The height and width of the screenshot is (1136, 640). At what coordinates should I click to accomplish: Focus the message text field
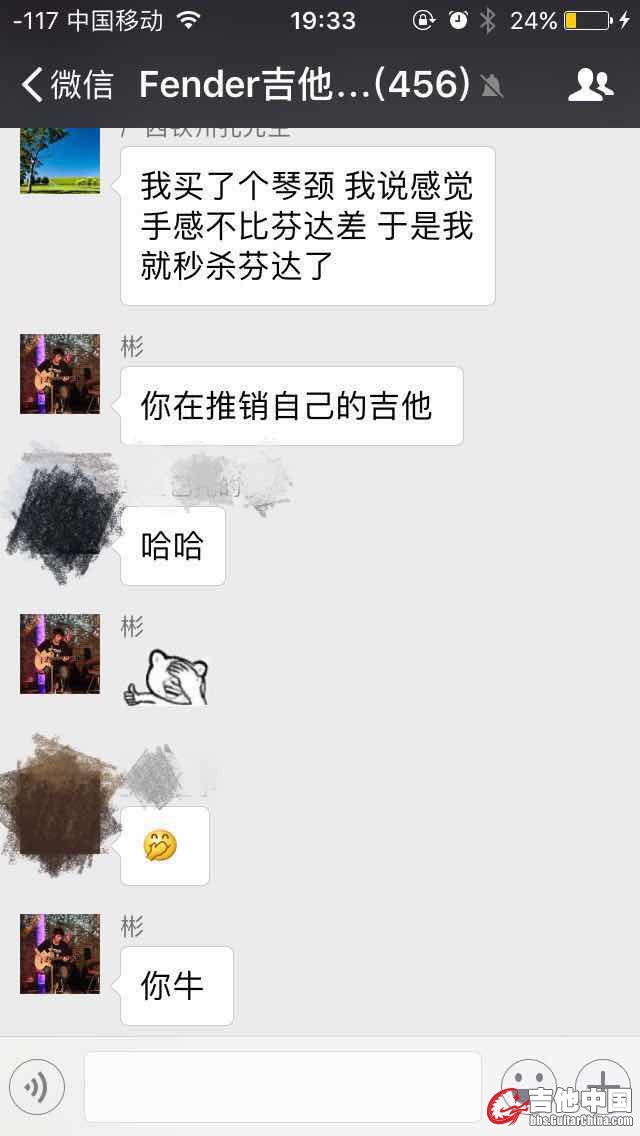[282, 1087]
